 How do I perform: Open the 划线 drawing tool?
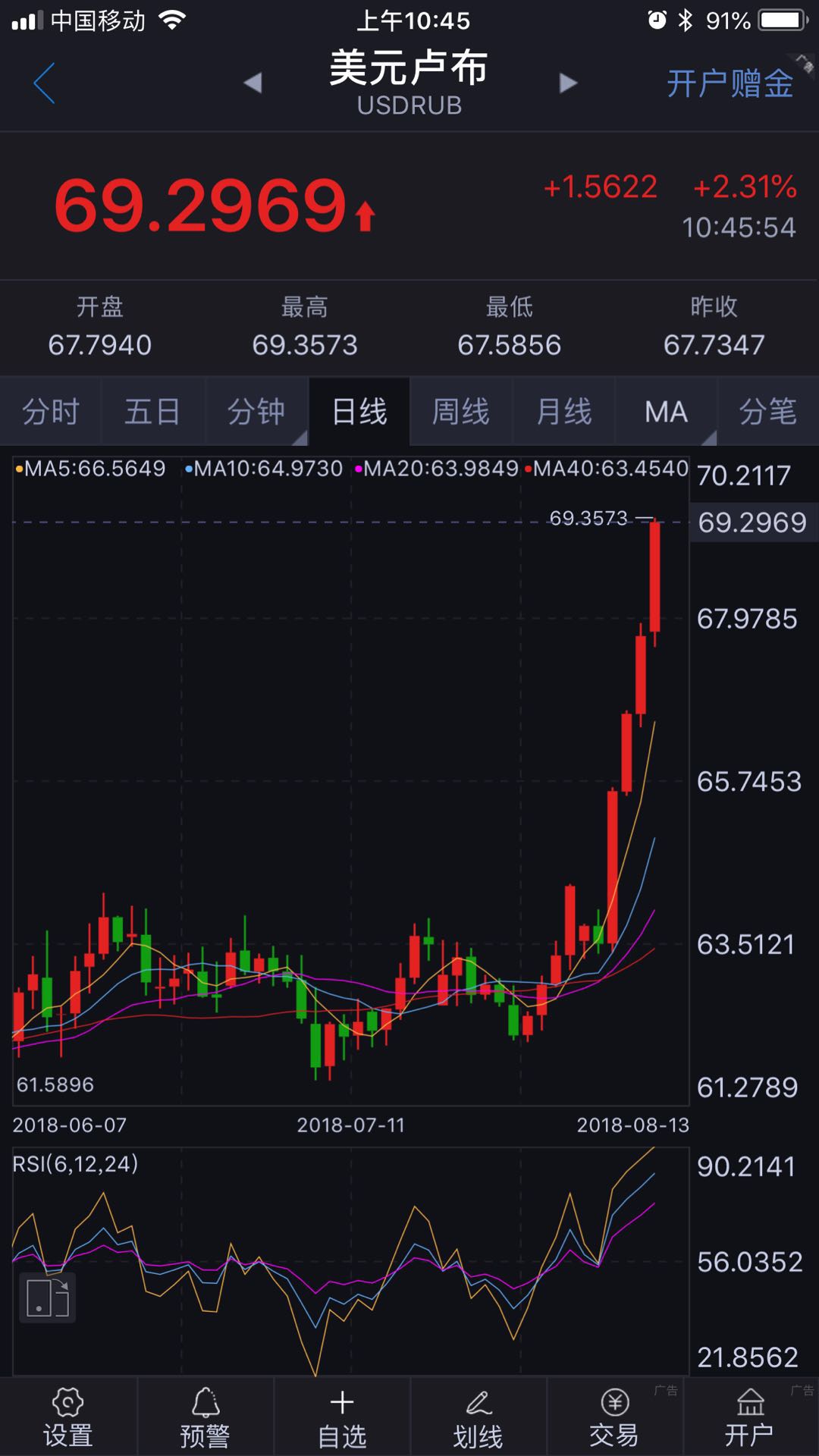click(x=478, y=1418)
